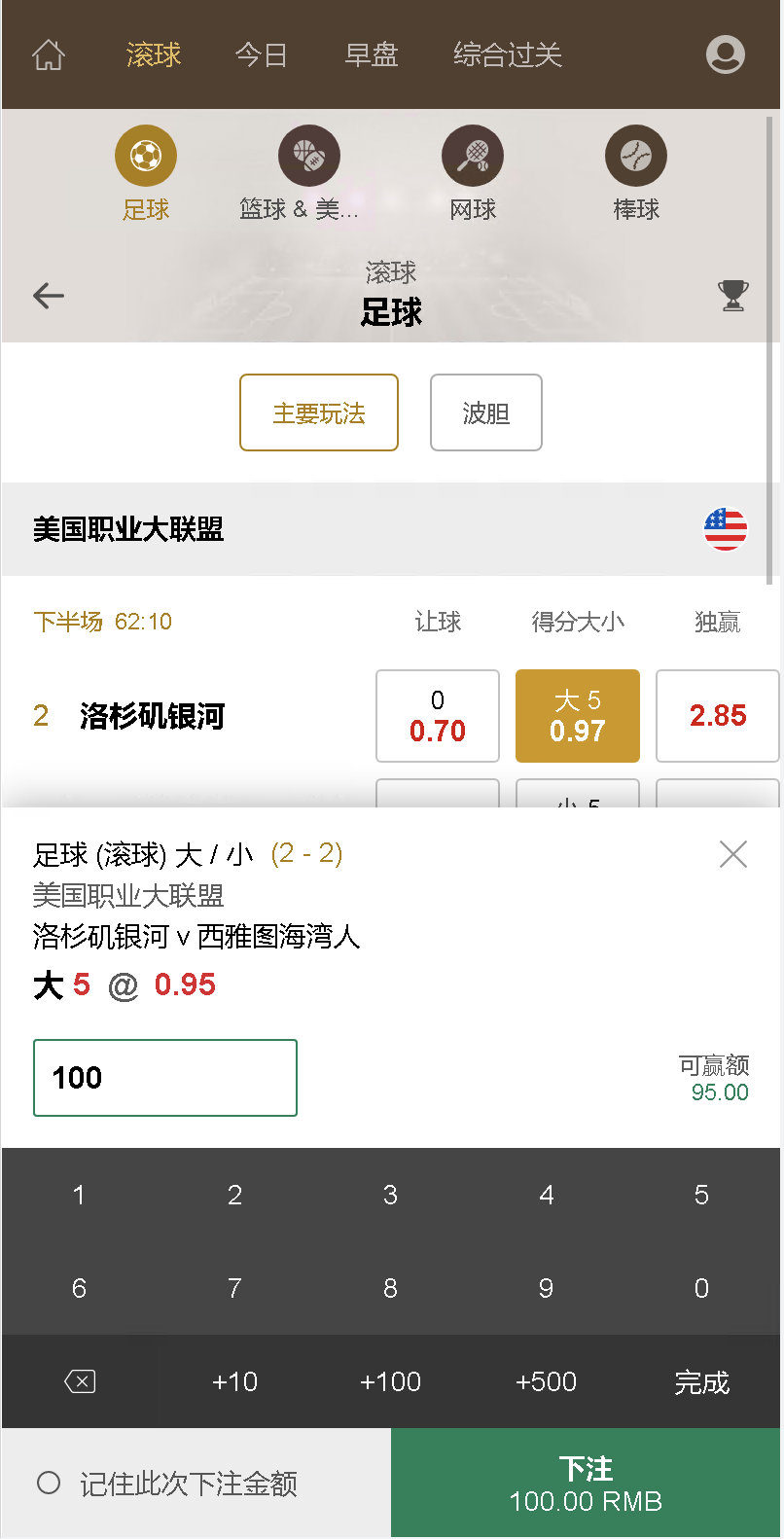Select the 大 5 over bet at 0.97
The width and height of the screenshot is (784, 1539).
[577, 715]
